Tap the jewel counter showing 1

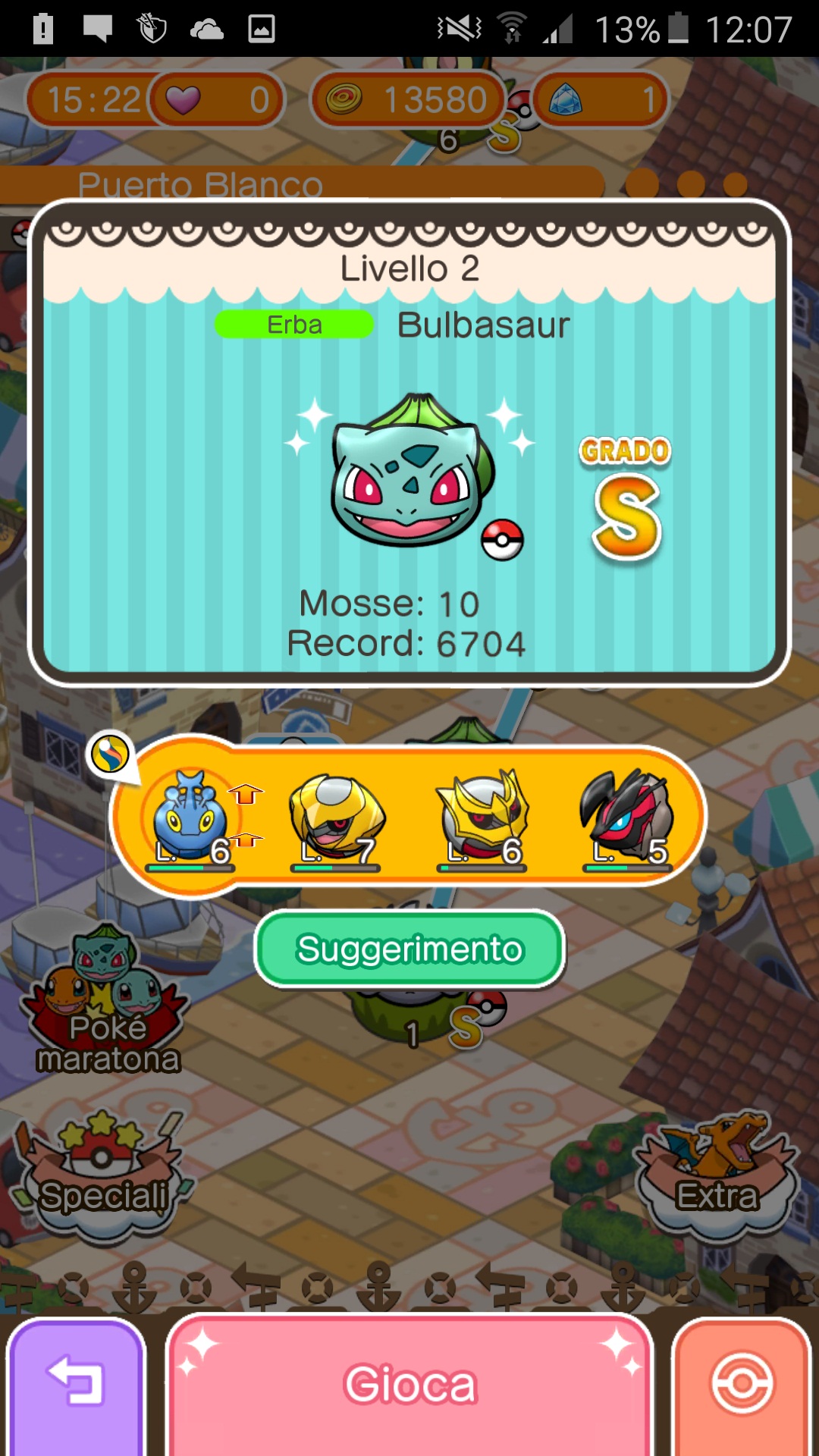point(601,99)
